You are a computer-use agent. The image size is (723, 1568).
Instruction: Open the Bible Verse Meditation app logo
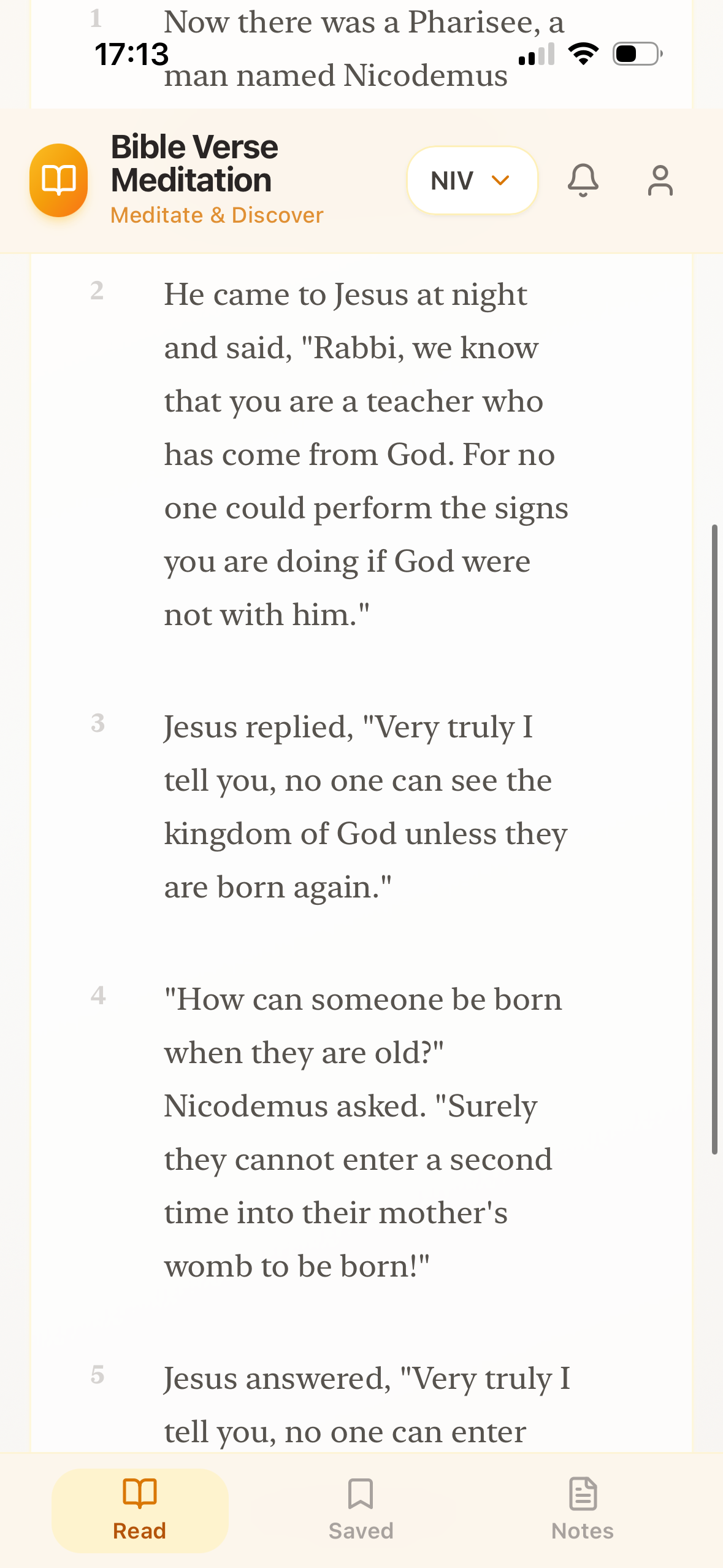pos(59,180)
